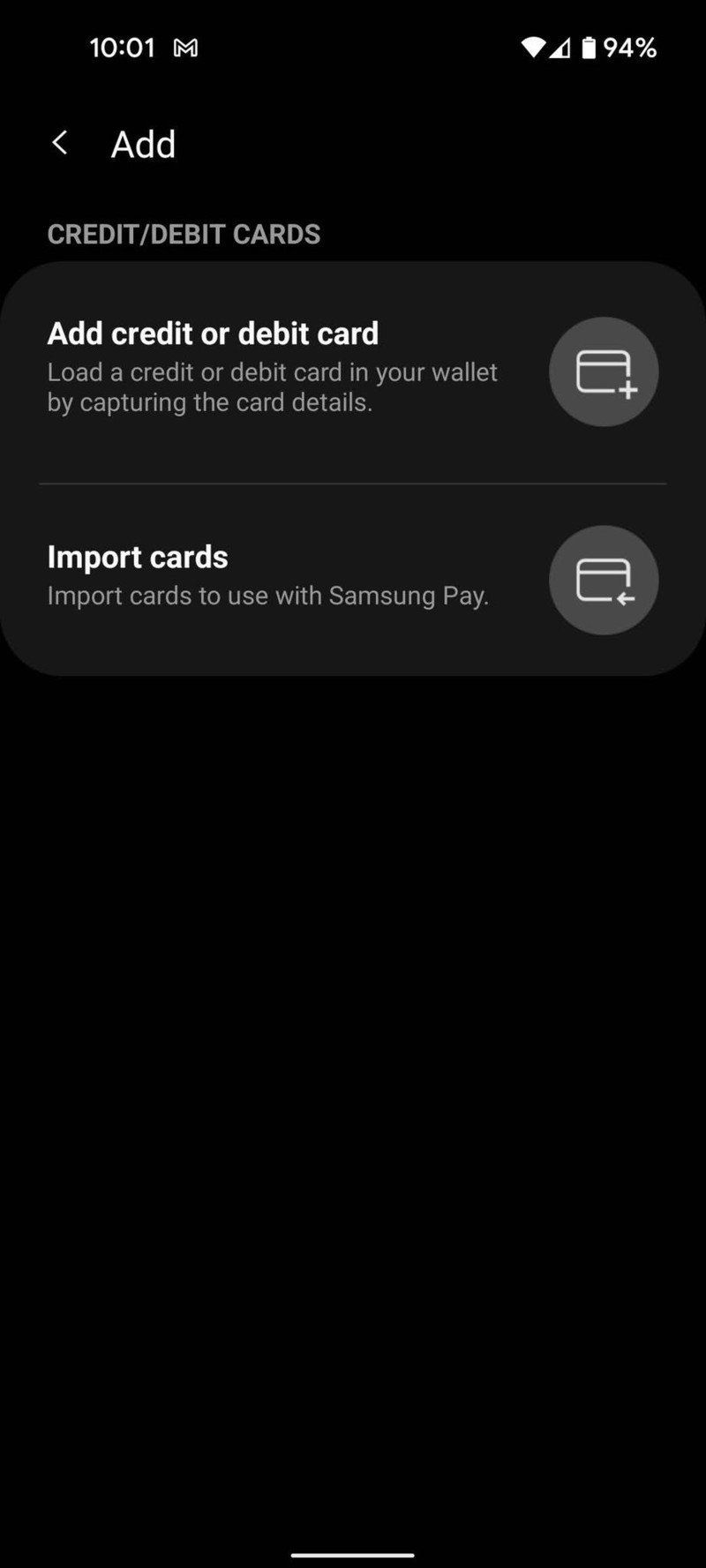Screen dimensions: 706x1568
Task: Tap the status bar area to expand notifications
Action: tap(353, 48)
